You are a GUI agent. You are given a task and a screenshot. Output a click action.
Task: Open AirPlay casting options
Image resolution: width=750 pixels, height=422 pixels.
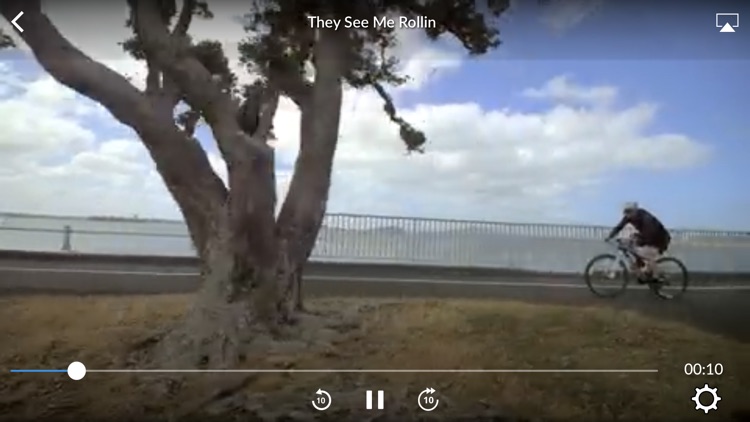tap(727, 22)
